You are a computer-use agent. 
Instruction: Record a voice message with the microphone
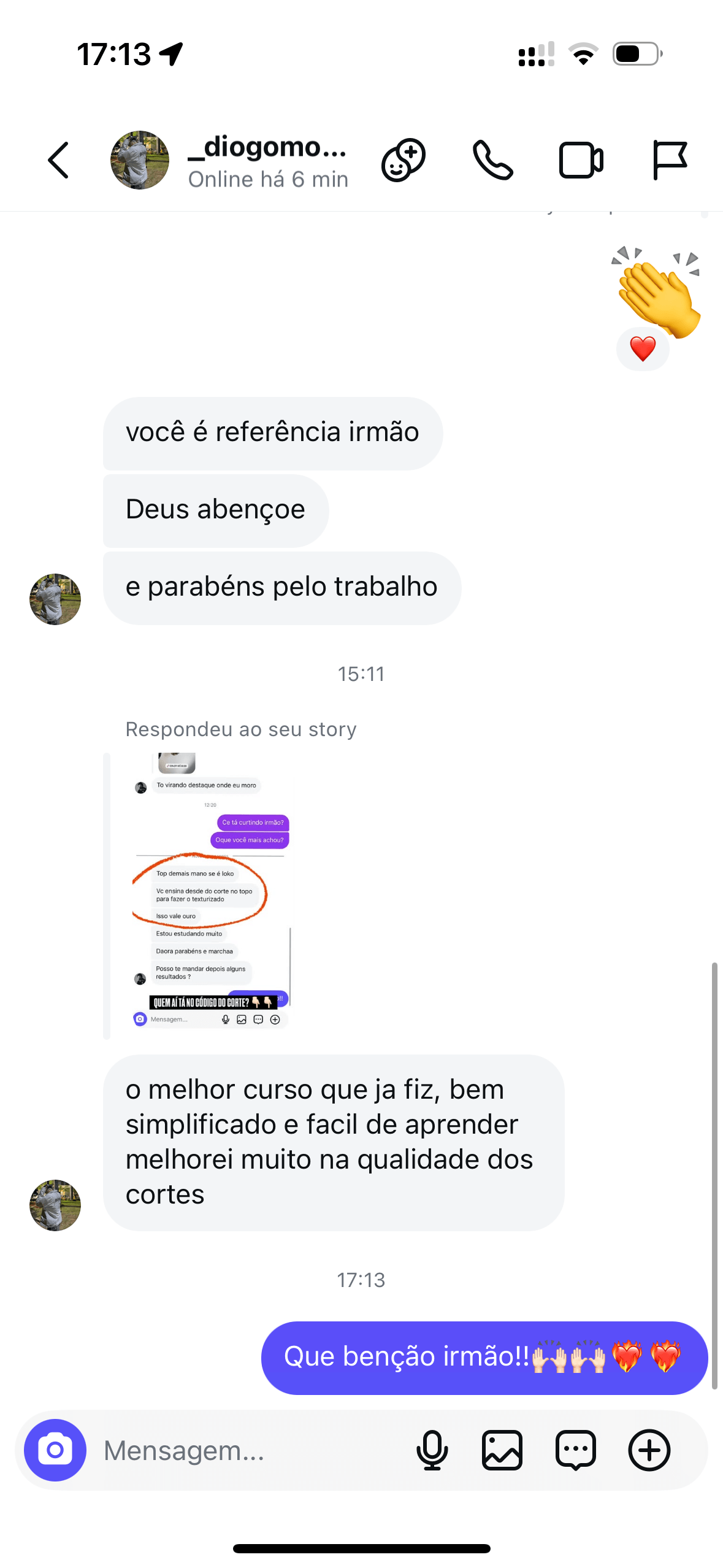coord(432,1450)
